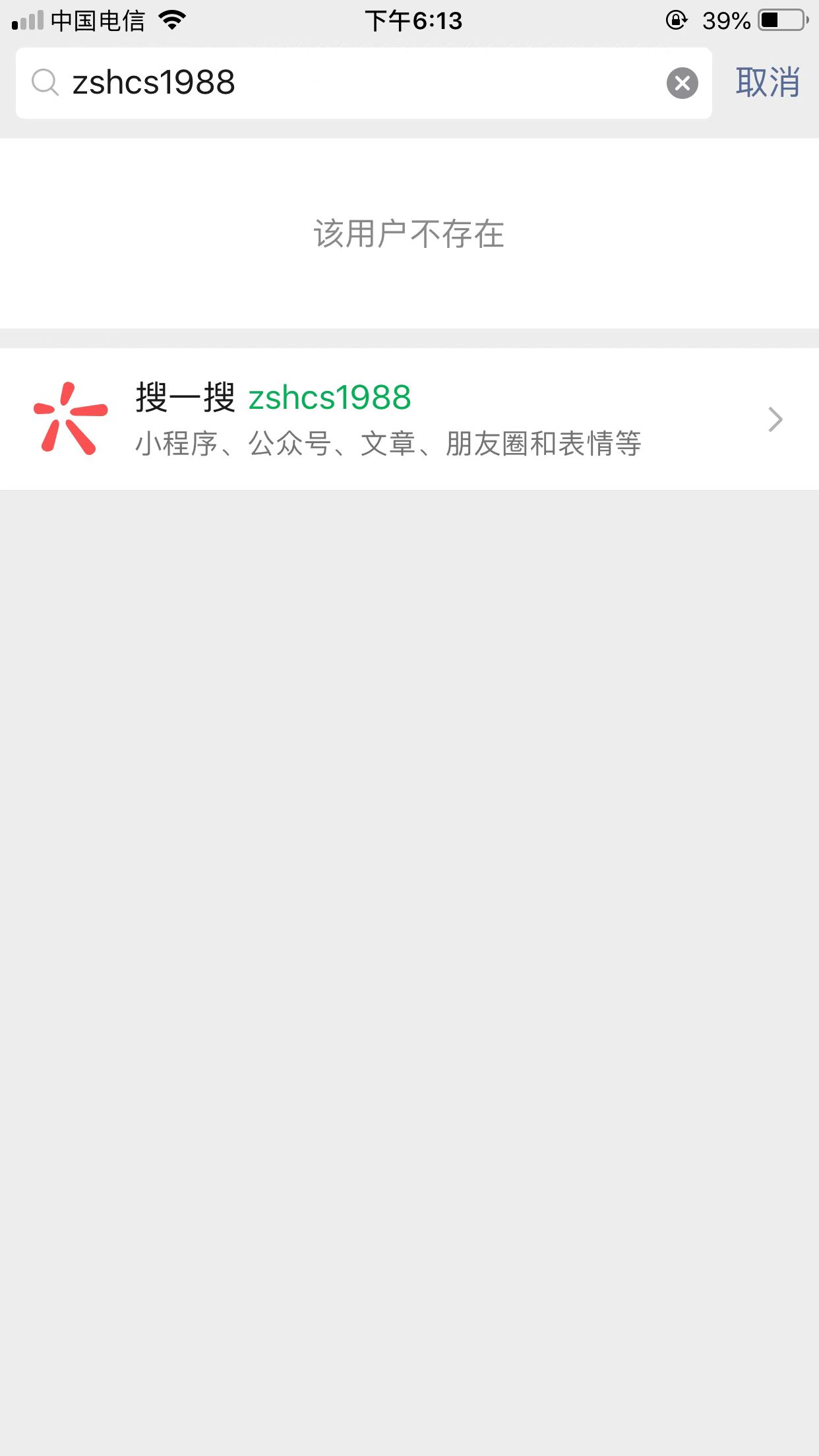Screen dimensions: 819x1456
Task: Open 搜一搜 results for zshcs1988
Action: click(409, 419)
